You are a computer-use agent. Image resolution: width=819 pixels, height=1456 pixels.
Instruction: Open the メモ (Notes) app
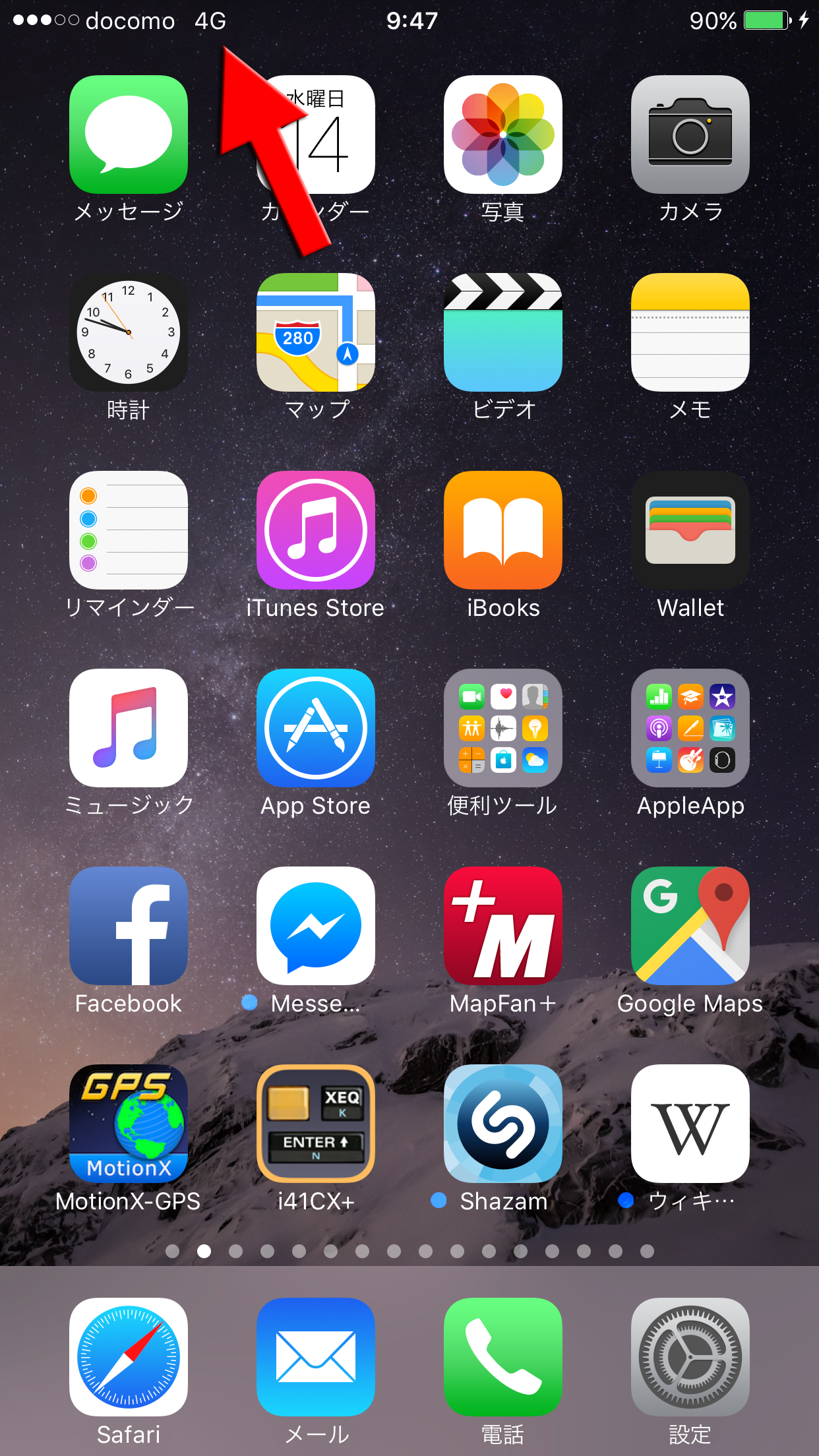click(690, 332)
